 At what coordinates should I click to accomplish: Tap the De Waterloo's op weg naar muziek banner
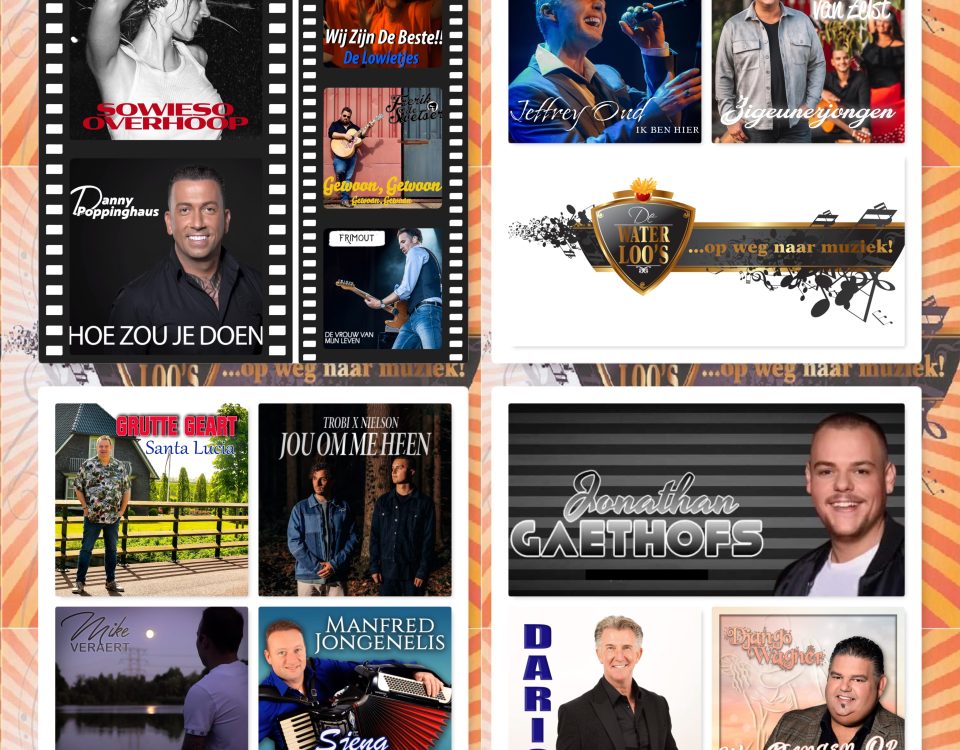tap(706, 250)
